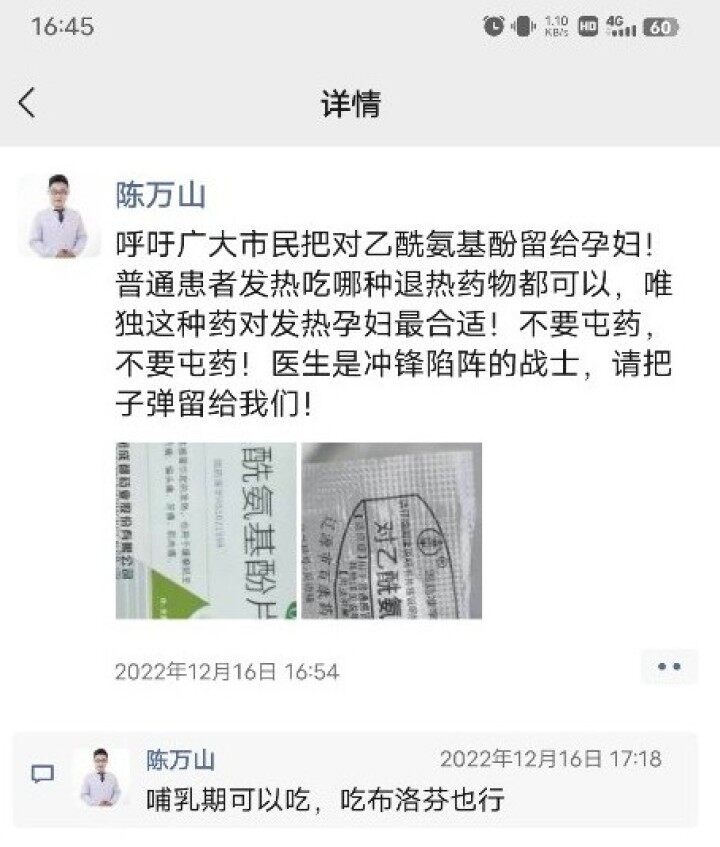Go back from the 详情 page
The width and height of the screenshot is (720, 847).
click(x=27, y=102)
